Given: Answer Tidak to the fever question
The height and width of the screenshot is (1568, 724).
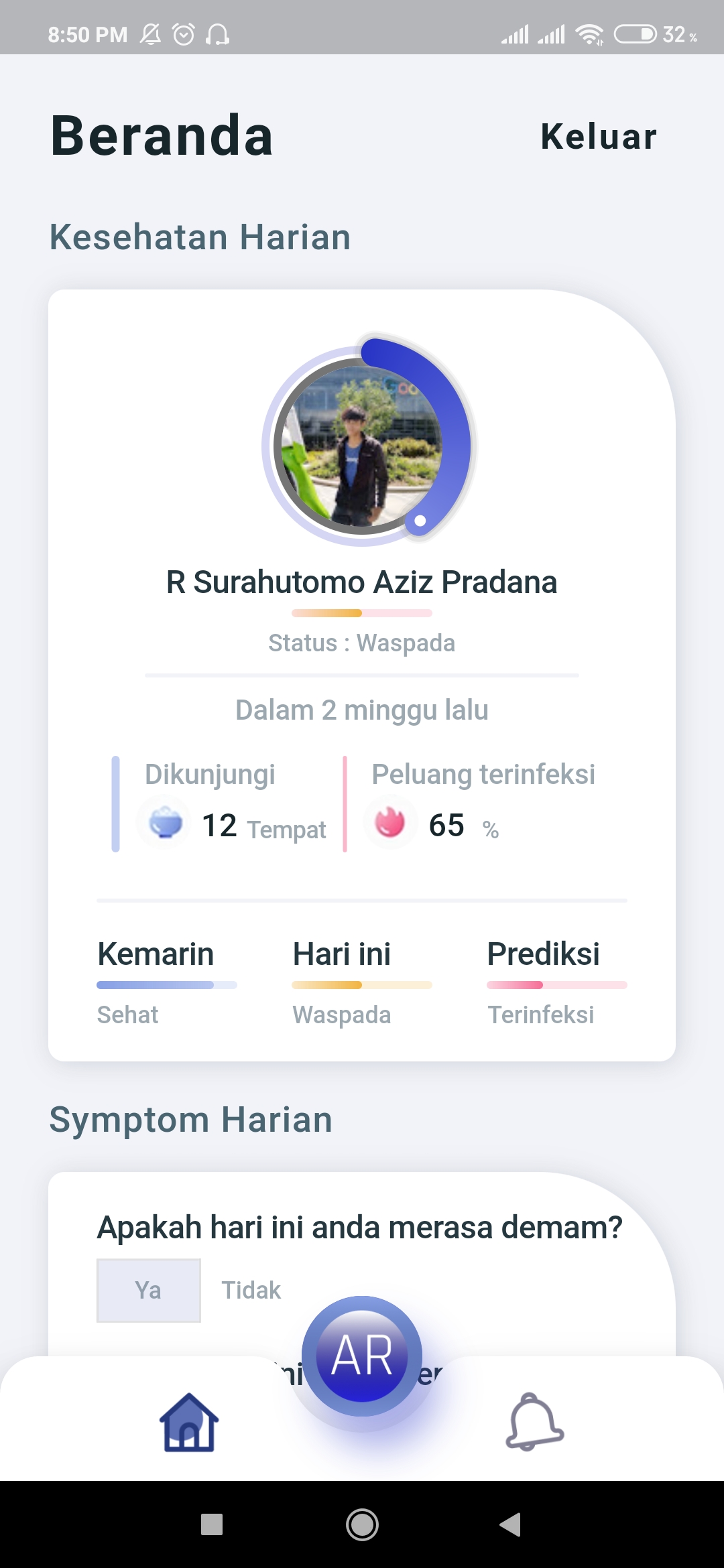Looking at the screenshot, I should [251, 1290].
